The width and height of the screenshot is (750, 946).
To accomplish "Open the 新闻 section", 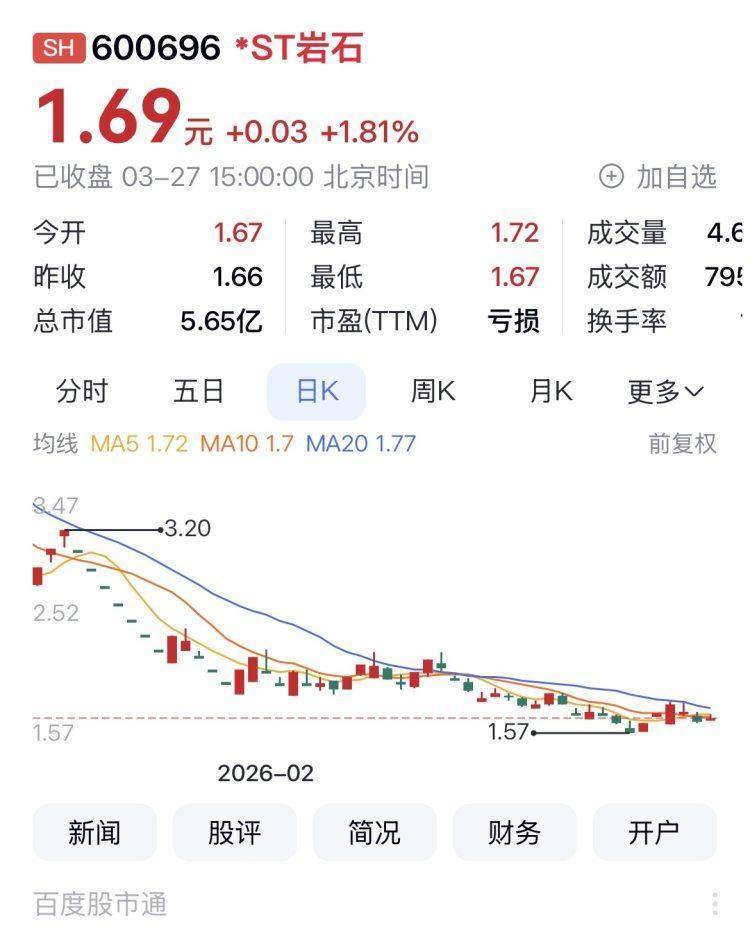I will pos(95,832).
